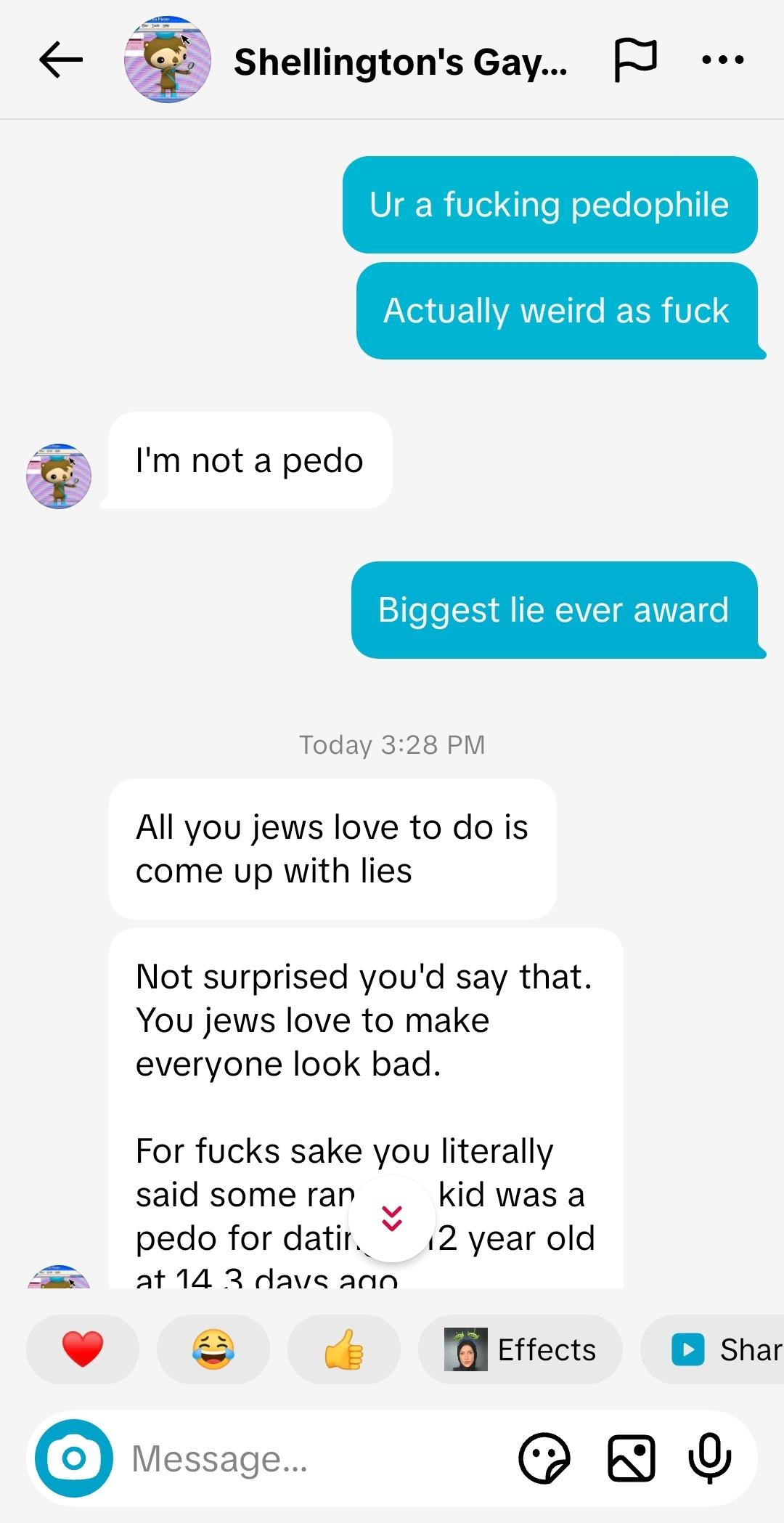View sender's avatar beside "I'm not a pedo"
Image resolution: width=784 pixels, height=1523 pixels.
tap(59, 476)
